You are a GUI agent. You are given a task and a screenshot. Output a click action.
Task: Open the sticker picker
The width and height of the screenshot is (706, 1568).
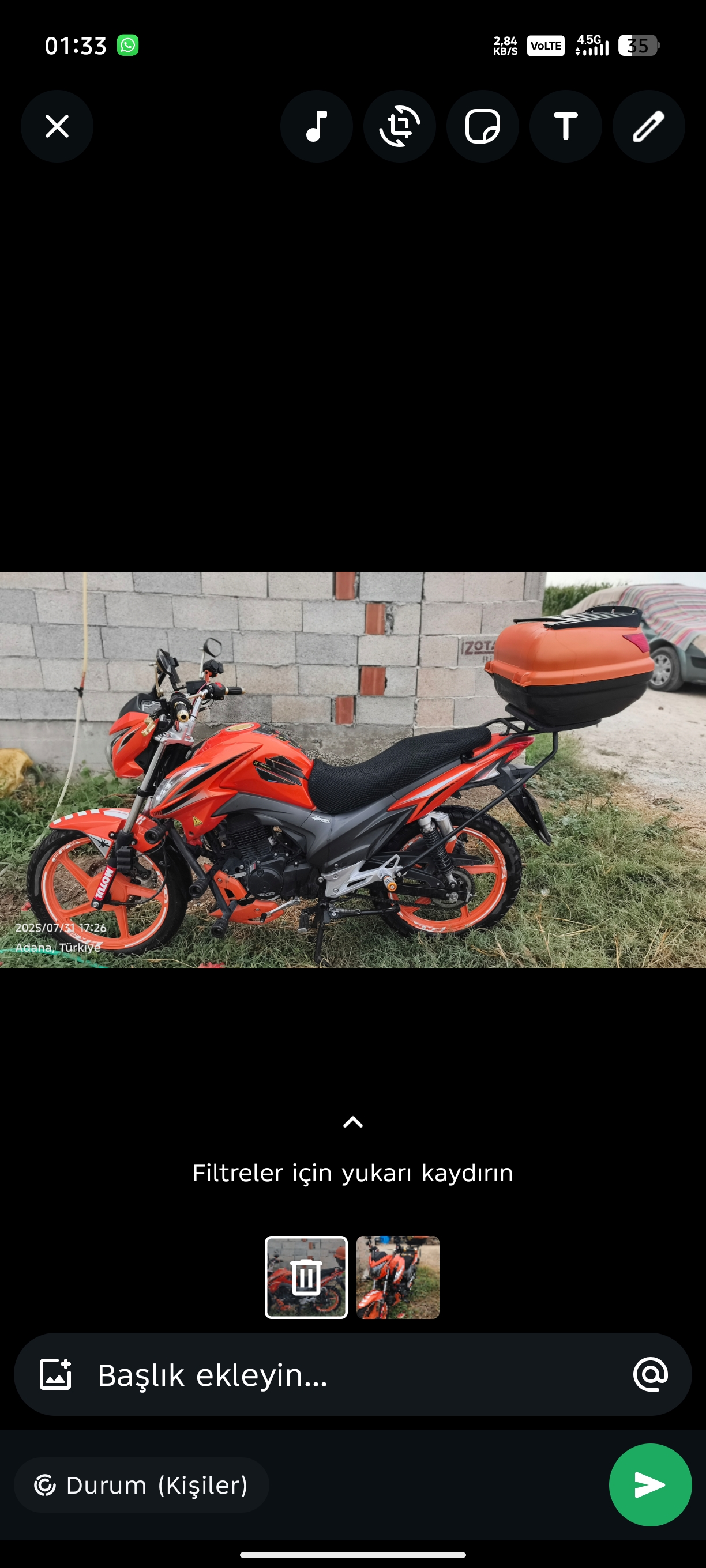tap(482, 127)
